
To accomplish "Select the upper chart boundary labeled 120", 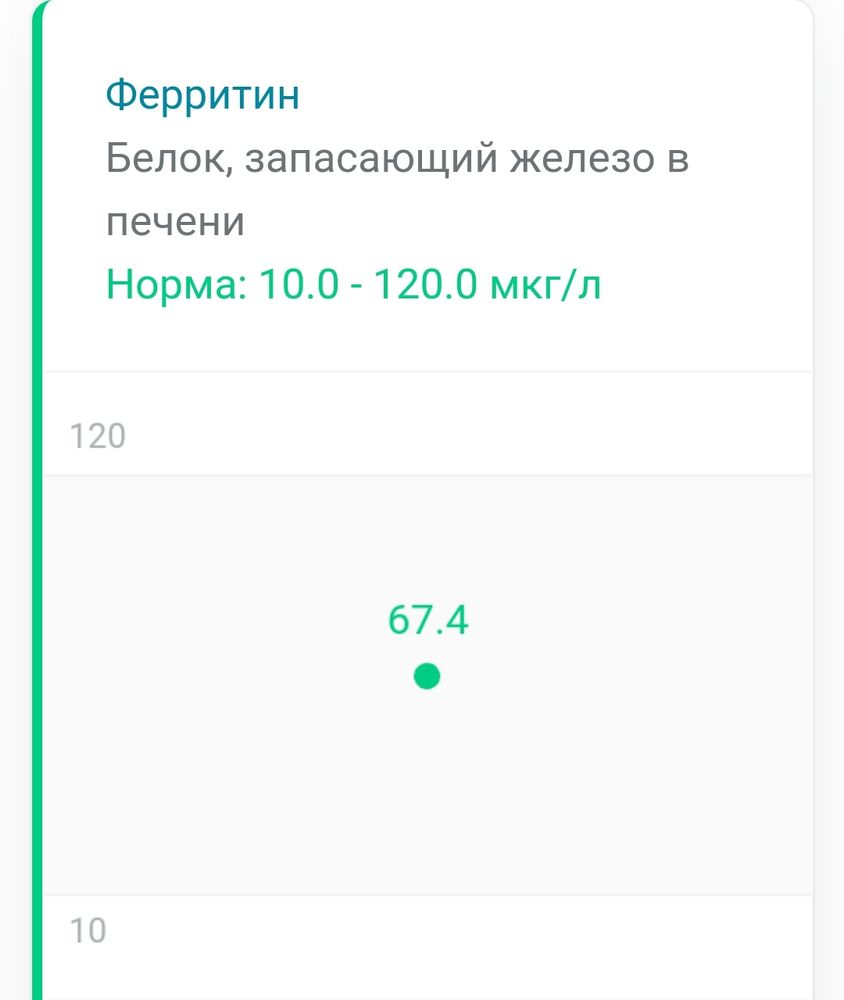I will (98, 435).
